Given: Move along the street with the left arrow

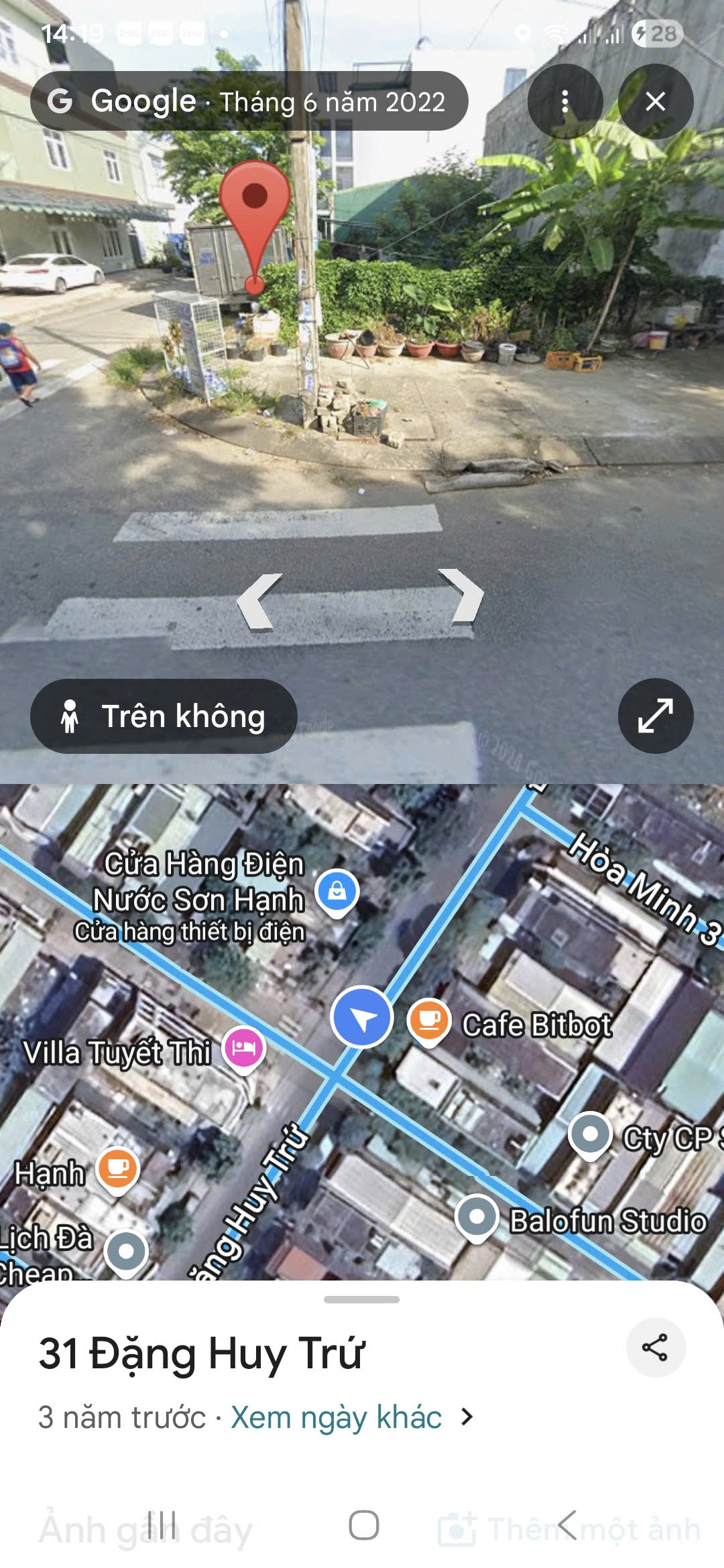Looking at the screenshot, I should coord(260,602).
